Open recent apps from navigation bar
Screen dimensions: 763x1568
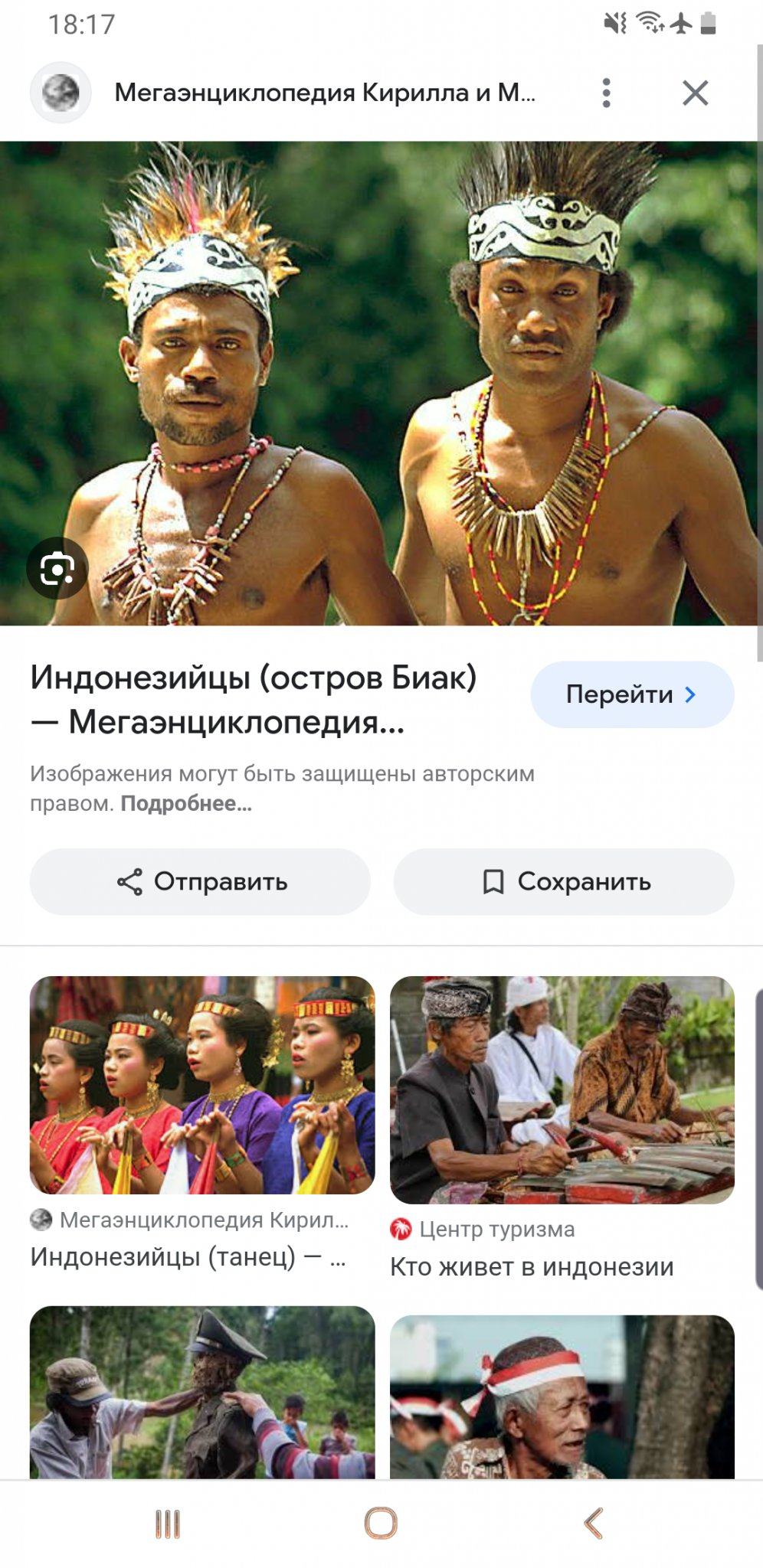168,1523
